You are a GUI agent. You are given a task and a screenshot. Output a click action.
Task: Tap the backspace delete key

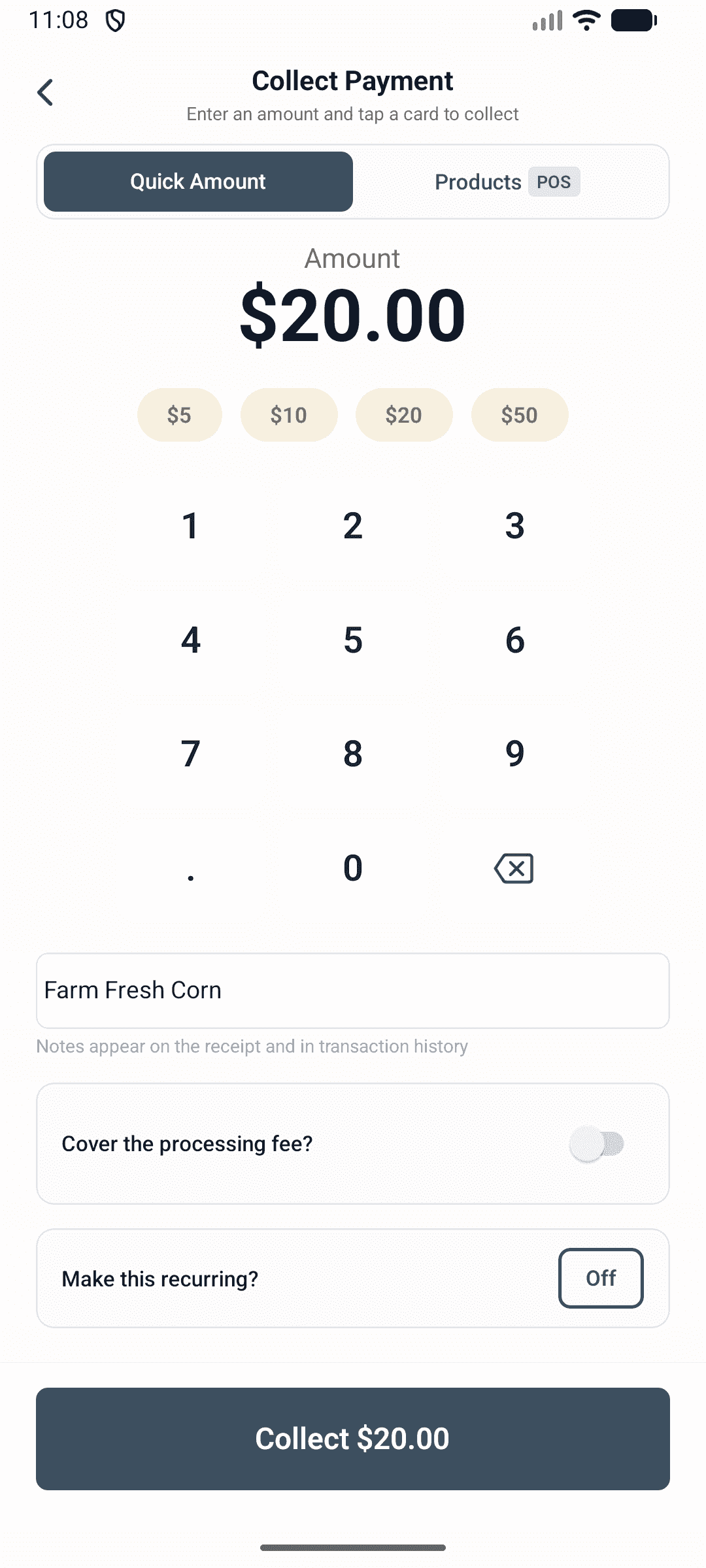click(514, 868)
